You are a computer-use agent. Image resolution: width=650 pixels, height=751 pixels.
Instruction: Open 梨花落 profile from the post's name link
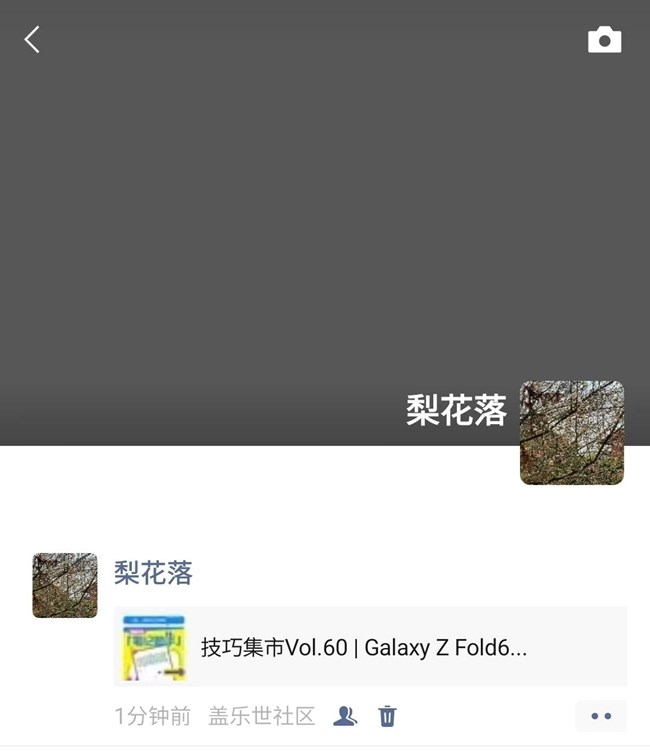[x=153, y=573]
